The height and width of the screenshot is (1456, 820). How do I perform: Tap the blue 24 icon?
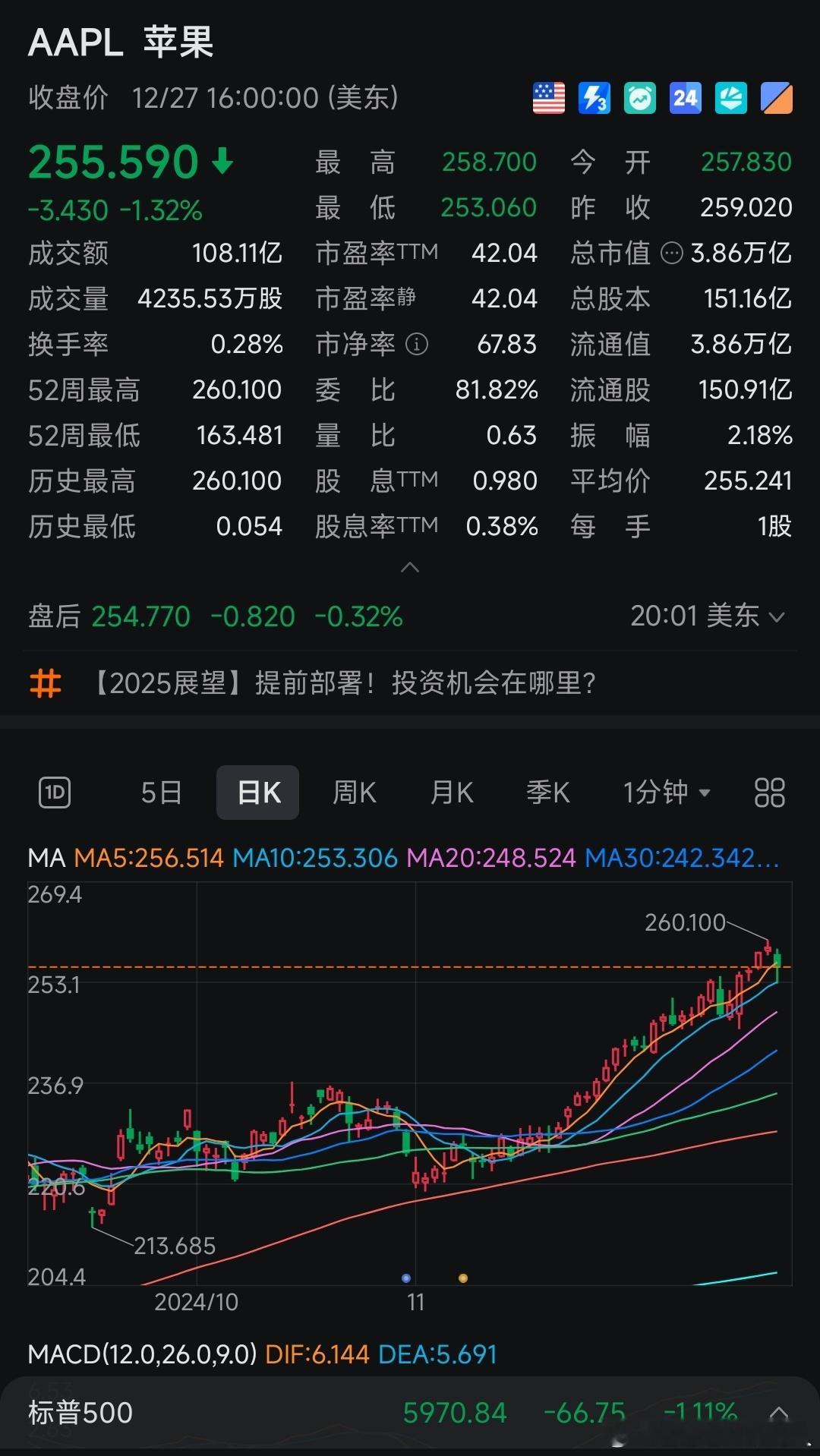686,98
